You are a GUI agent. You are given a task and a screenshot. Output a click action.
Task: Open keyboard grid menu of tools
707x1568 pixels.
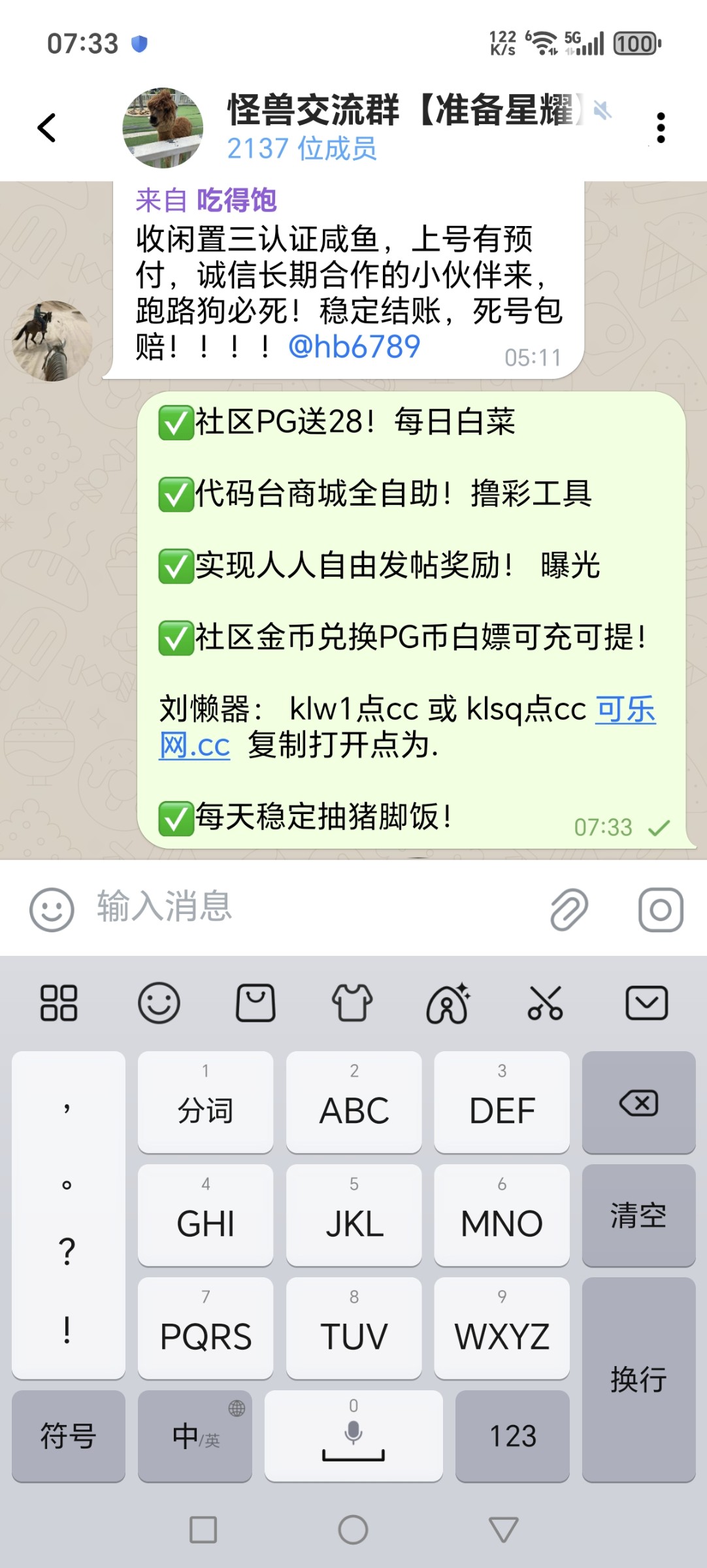click(x=59, y=1003)
